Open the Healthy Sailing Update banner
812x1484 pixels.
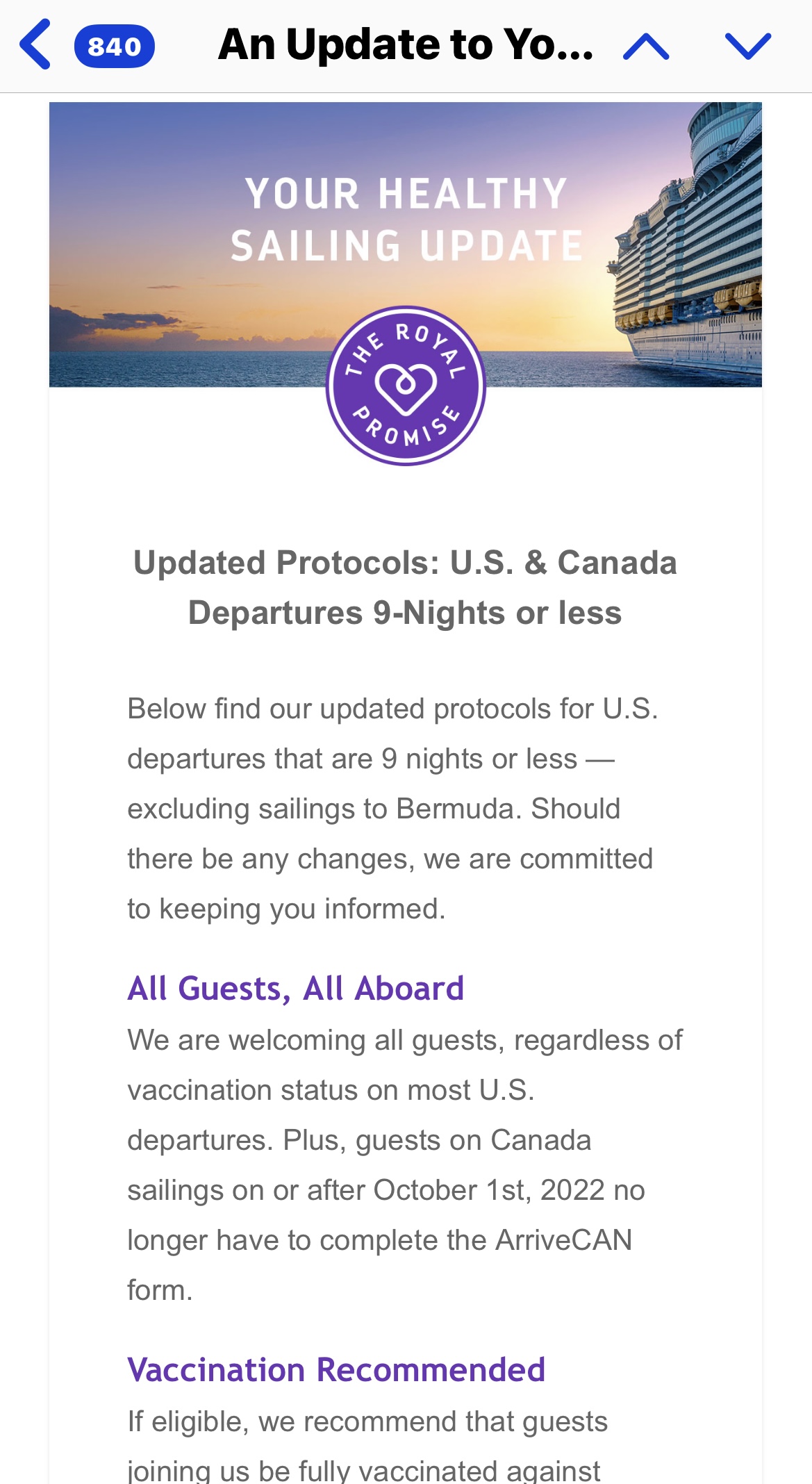click(406, 245)
